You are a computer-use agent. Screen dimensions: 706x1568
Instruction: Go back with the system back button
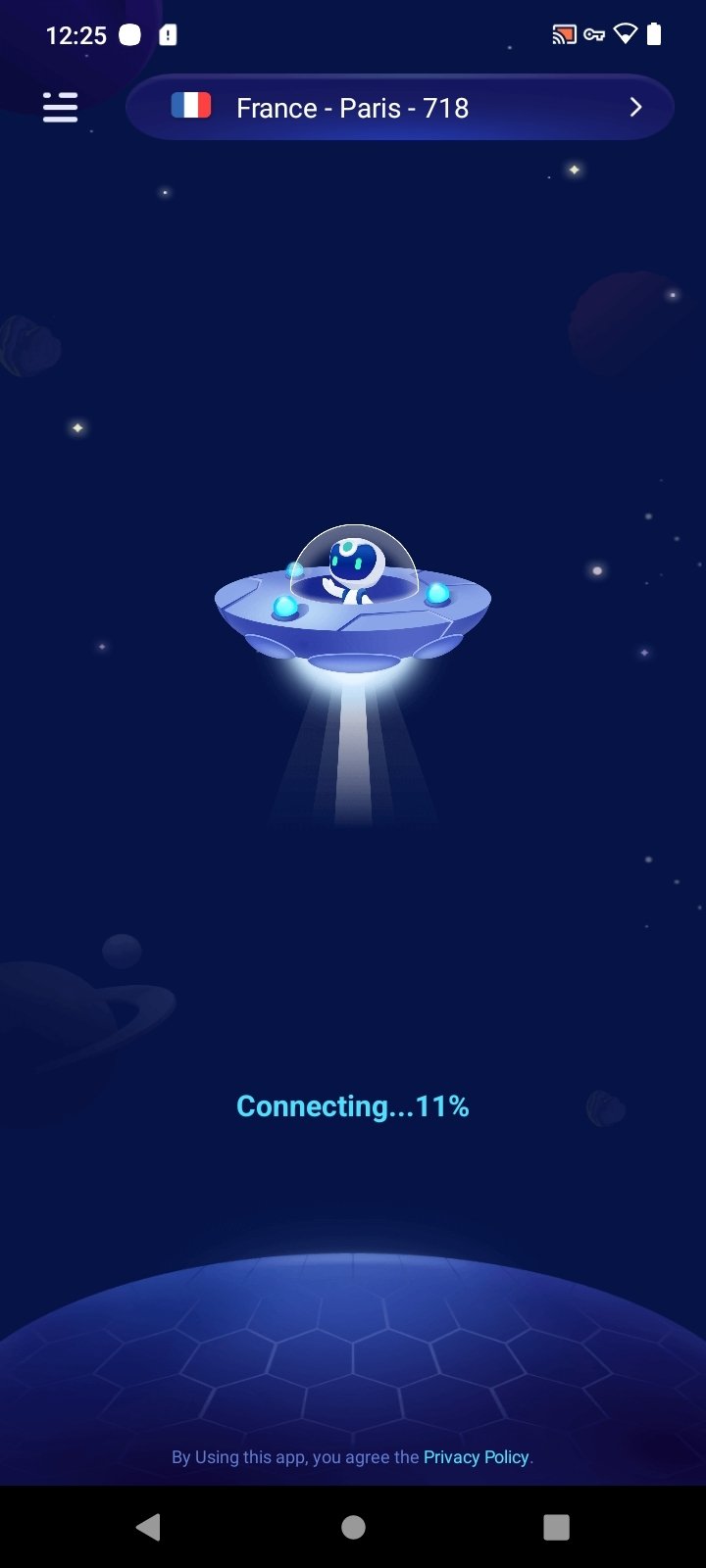click(x=148, y=1527)
